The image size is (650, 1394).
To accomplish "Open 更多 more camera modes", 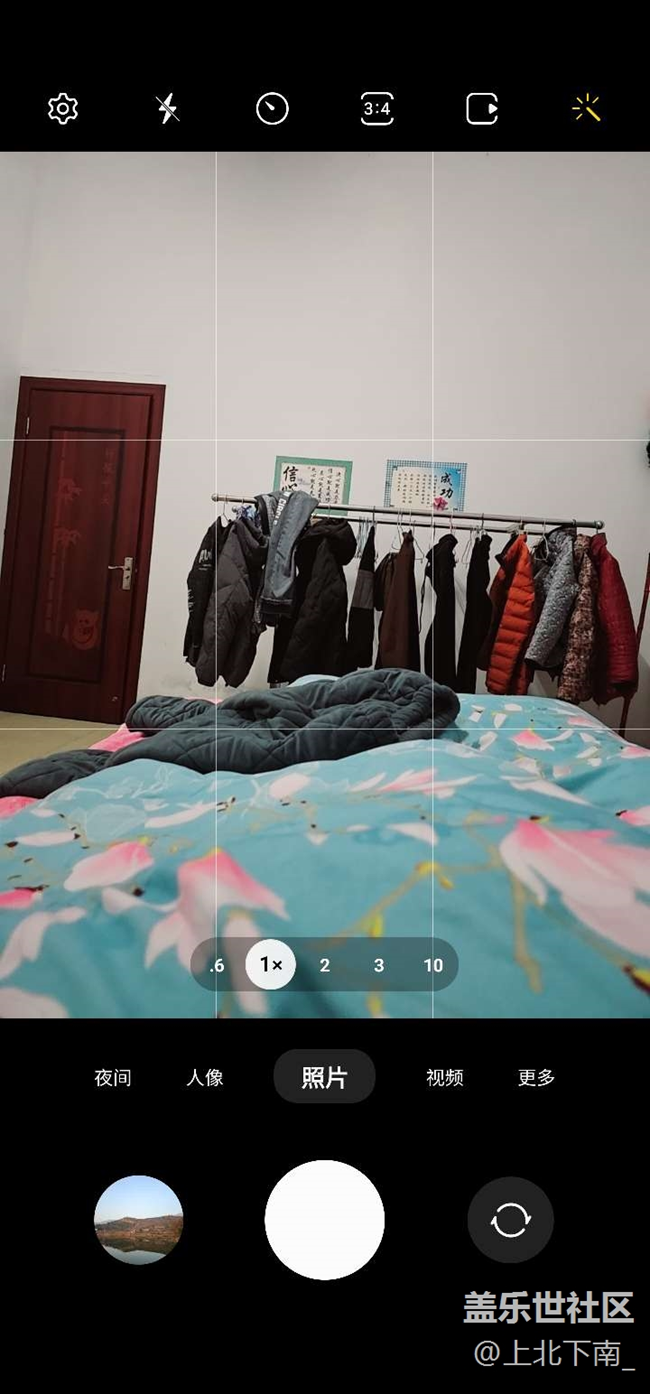I will point(537,1077).
